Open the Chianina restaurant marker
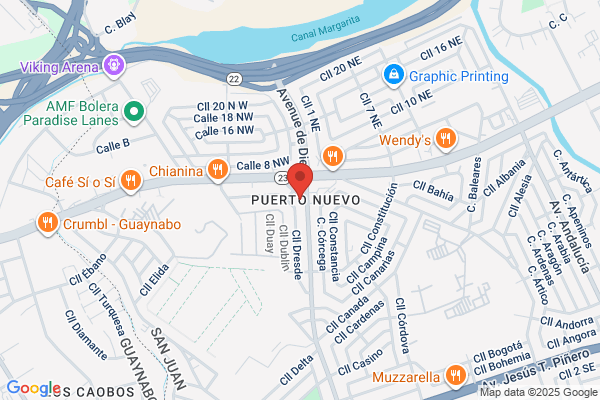Image resolution: width=600 pixels, height=400 pixels. tap(218, 170)
